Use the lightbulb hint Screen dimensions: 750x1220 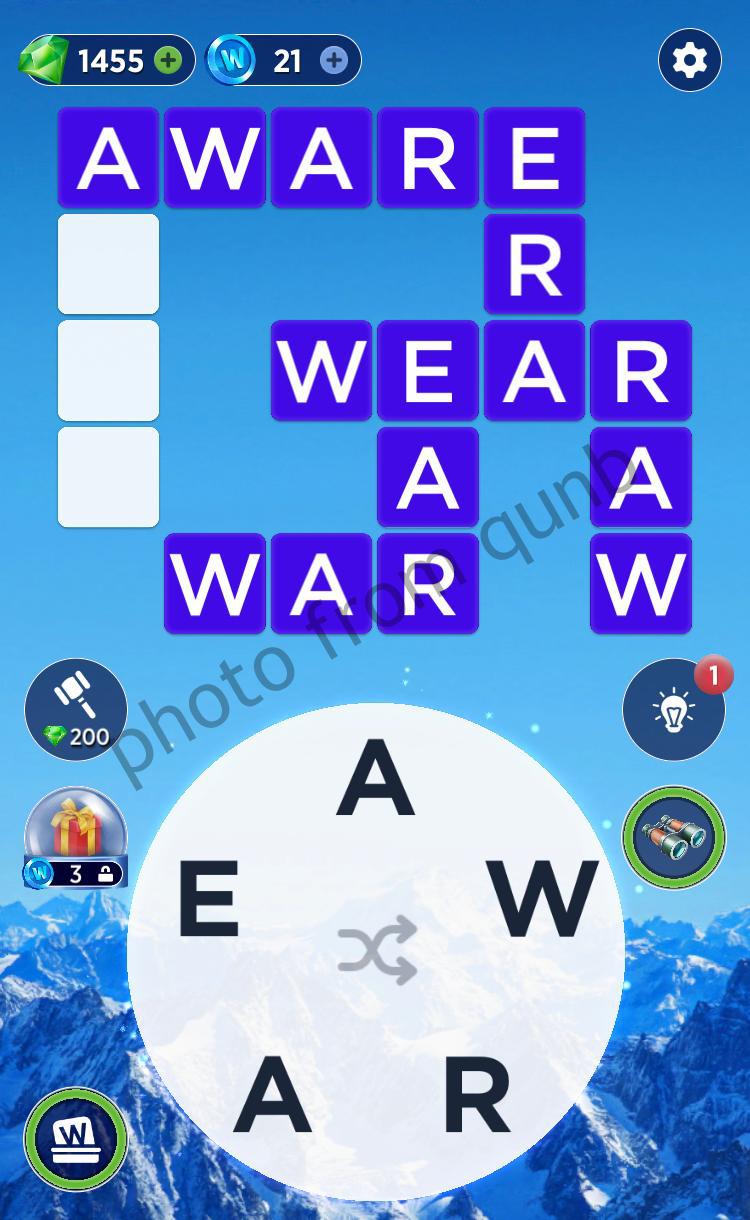674,709
